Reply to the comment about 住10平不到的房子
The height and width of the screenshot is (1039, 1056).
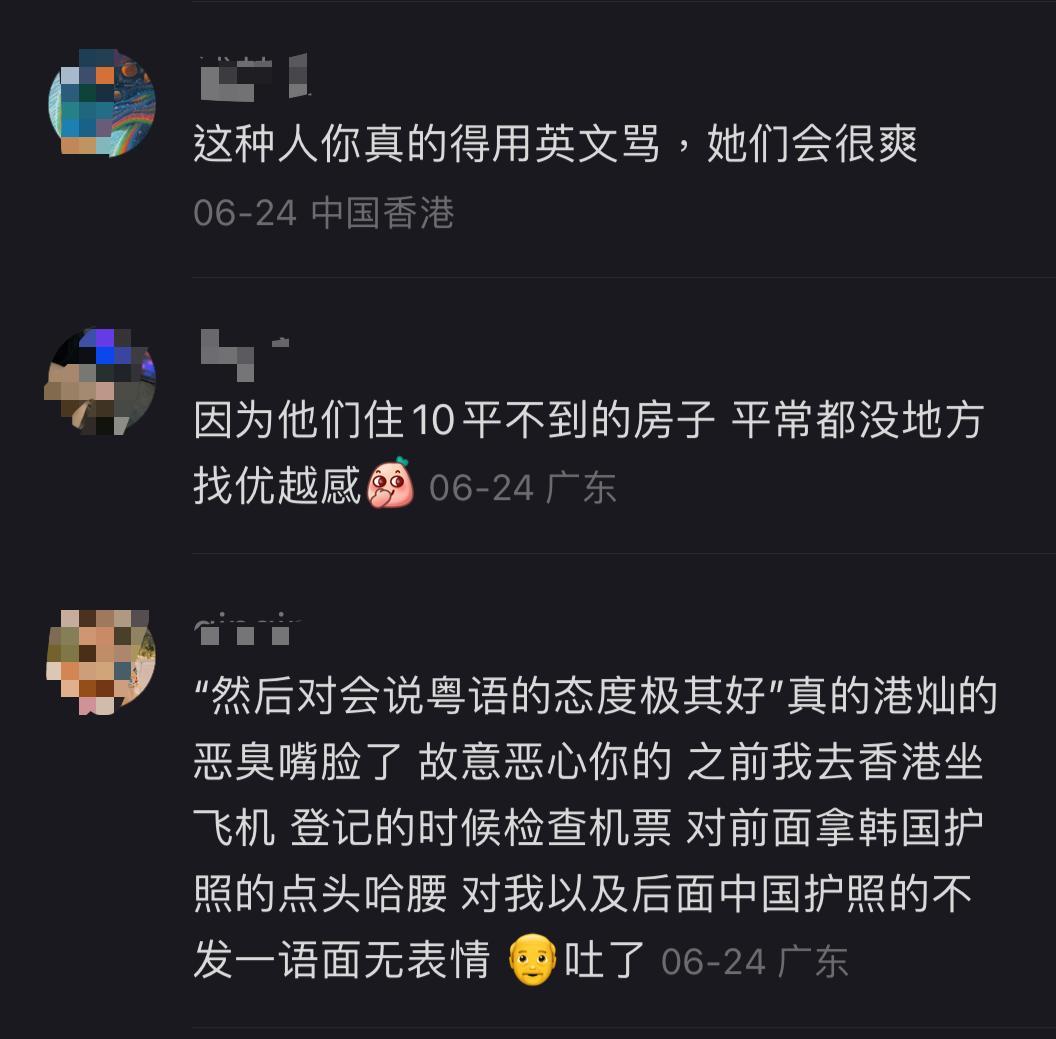(588, 422)
